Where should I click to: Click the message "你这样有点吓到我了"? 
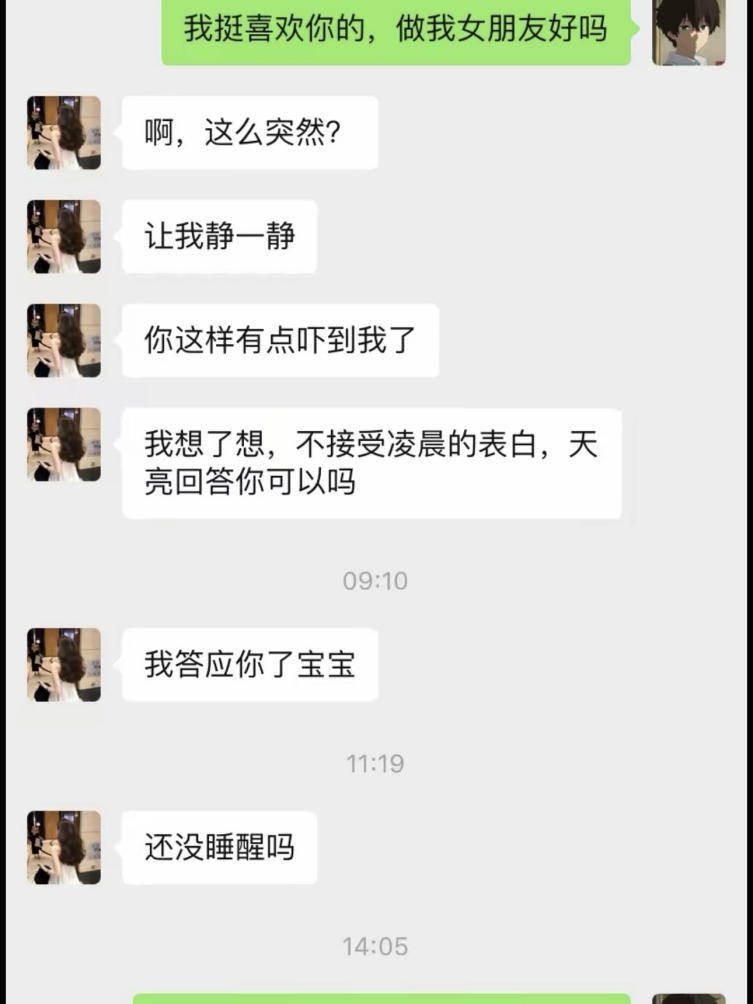pyautogui.click(x=280, y=340)
